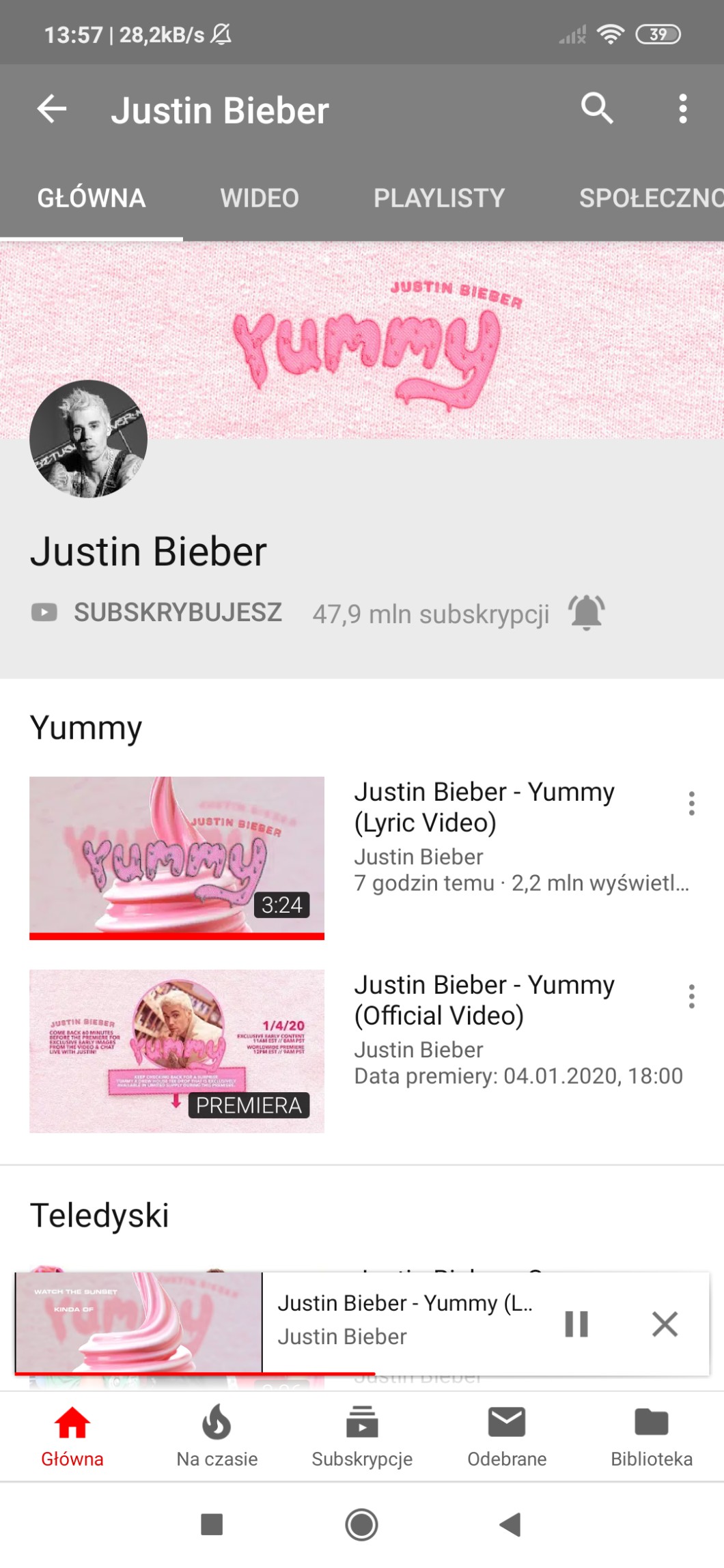Go back from Justin Bieber channel

pos(52,109)
